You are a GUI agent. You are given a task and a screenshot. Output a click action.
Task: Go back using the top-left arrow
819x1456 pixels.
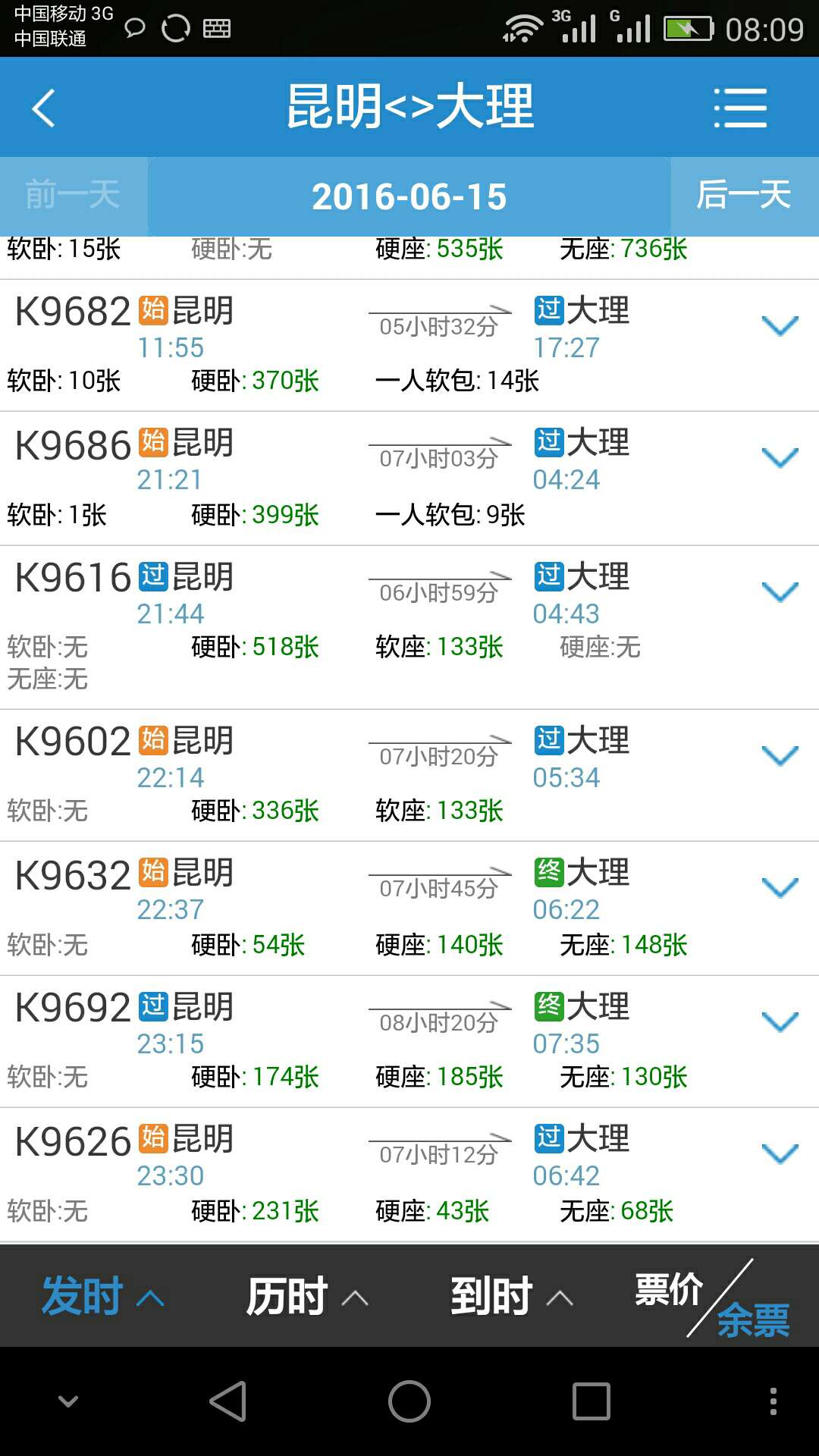44,108
